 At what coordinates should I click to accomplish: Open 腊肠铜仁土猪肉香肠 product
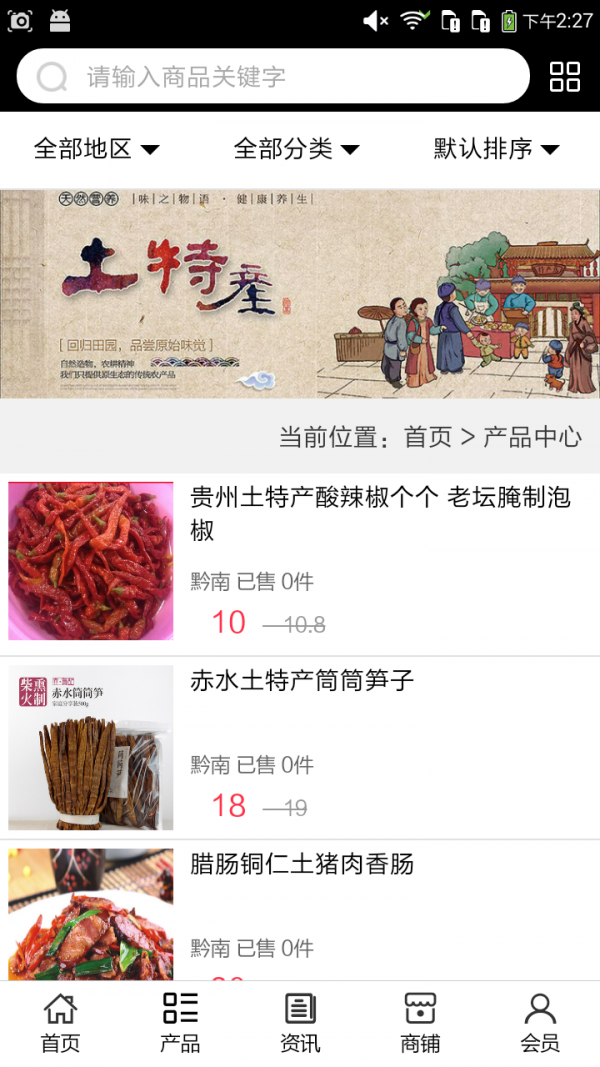302,864
